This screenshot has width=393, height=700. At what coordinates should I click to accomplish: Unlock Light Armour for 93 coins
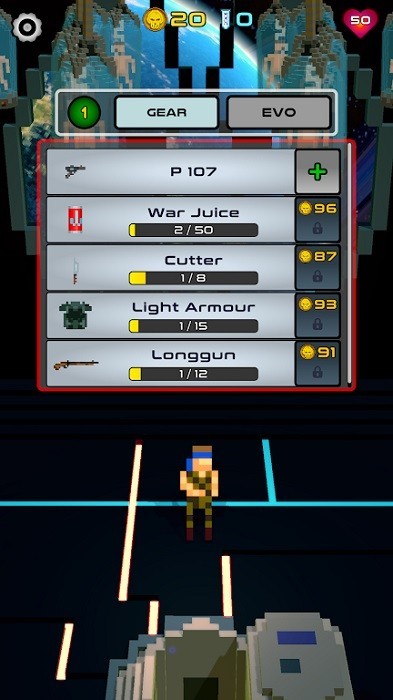pos(318,316)
